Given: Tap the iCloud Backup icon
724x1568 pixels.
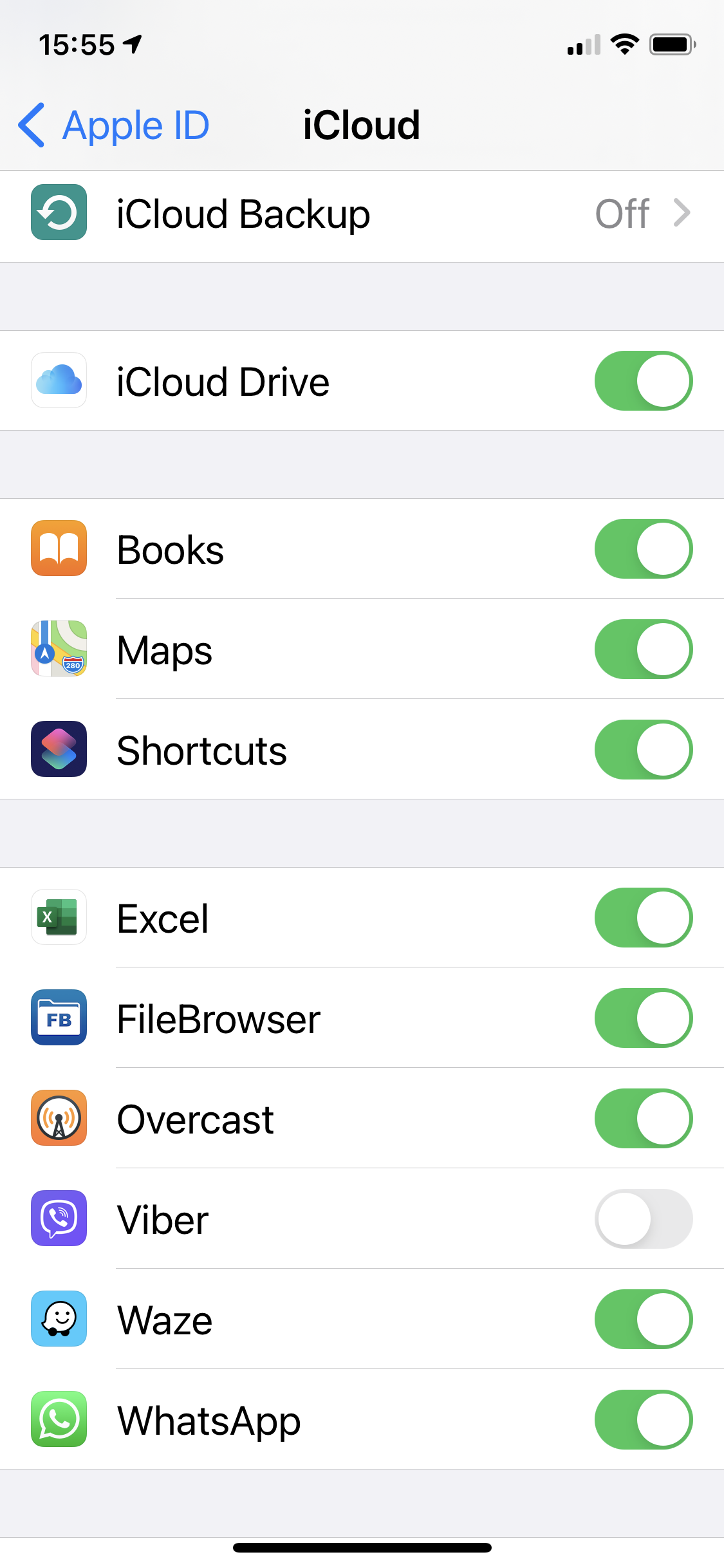Looking at the screenshot, I should 59,214.
